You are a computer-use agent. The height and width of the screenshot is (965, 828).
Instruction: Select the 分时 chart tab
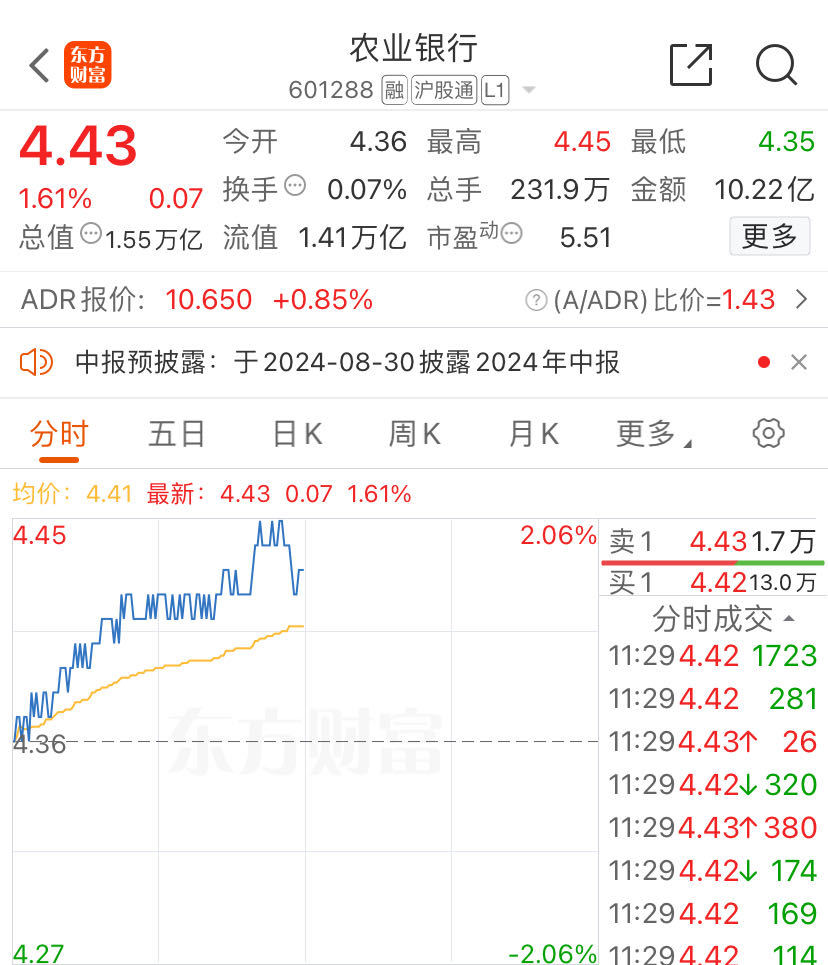coord(59,434)
